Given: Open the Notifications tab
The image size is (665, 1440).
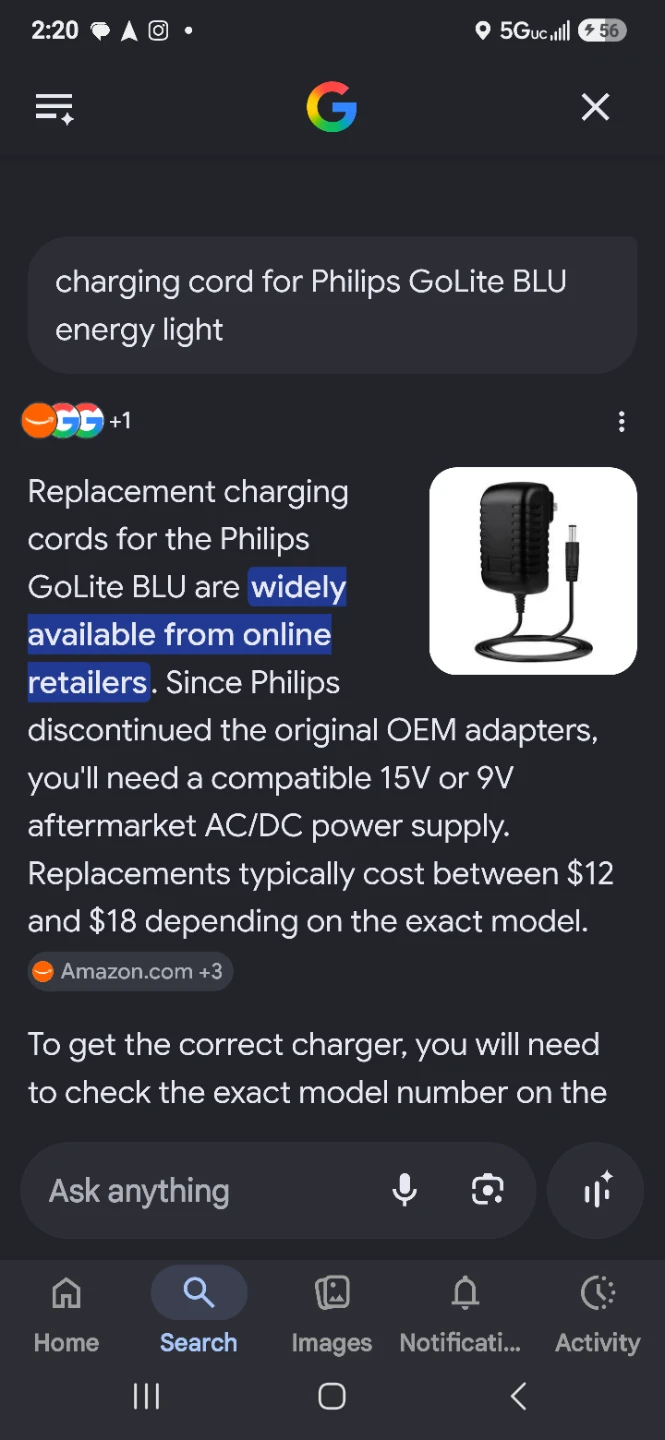Looking at the screenshot, I should (461, 1315).
